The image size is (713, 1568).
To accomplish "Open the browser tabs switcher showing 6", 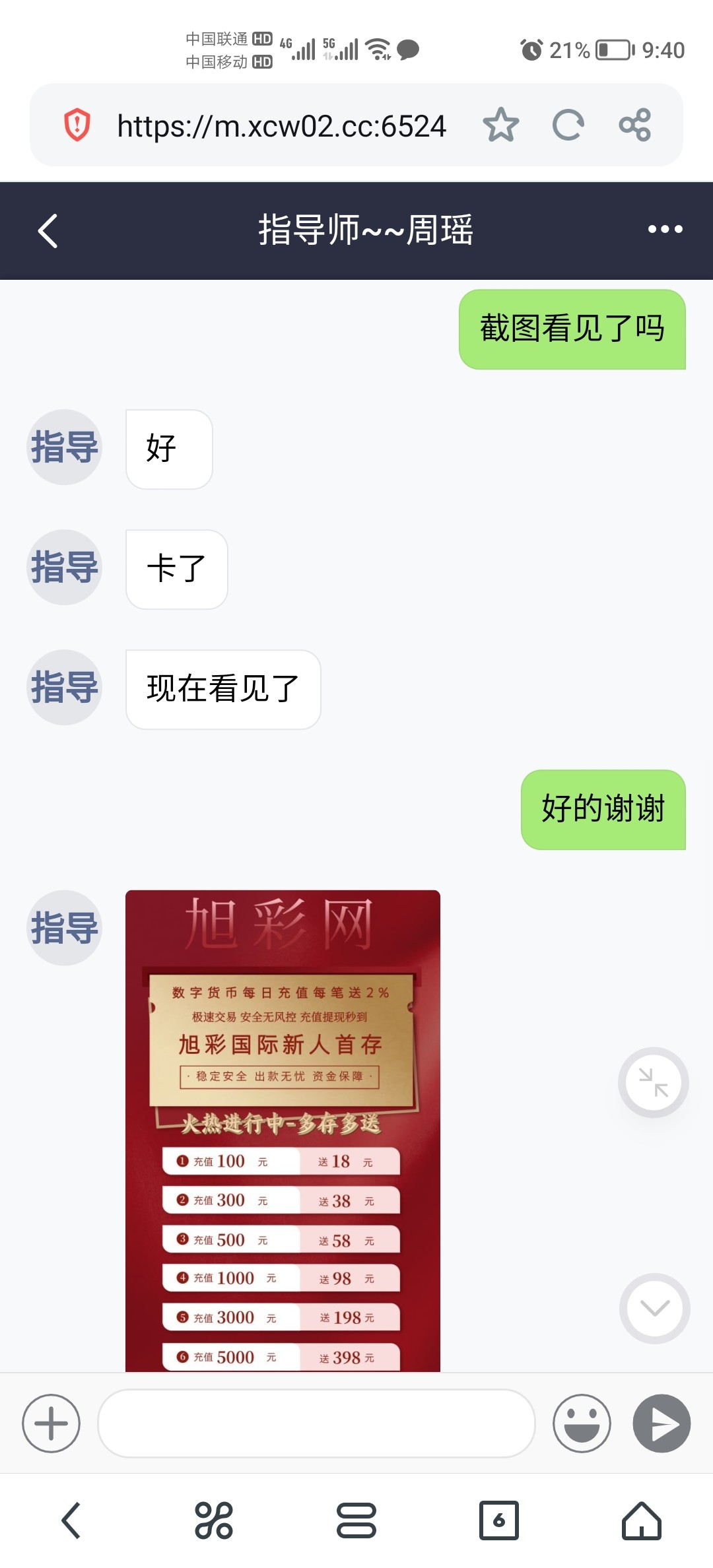I will (x=498, y=1520).
